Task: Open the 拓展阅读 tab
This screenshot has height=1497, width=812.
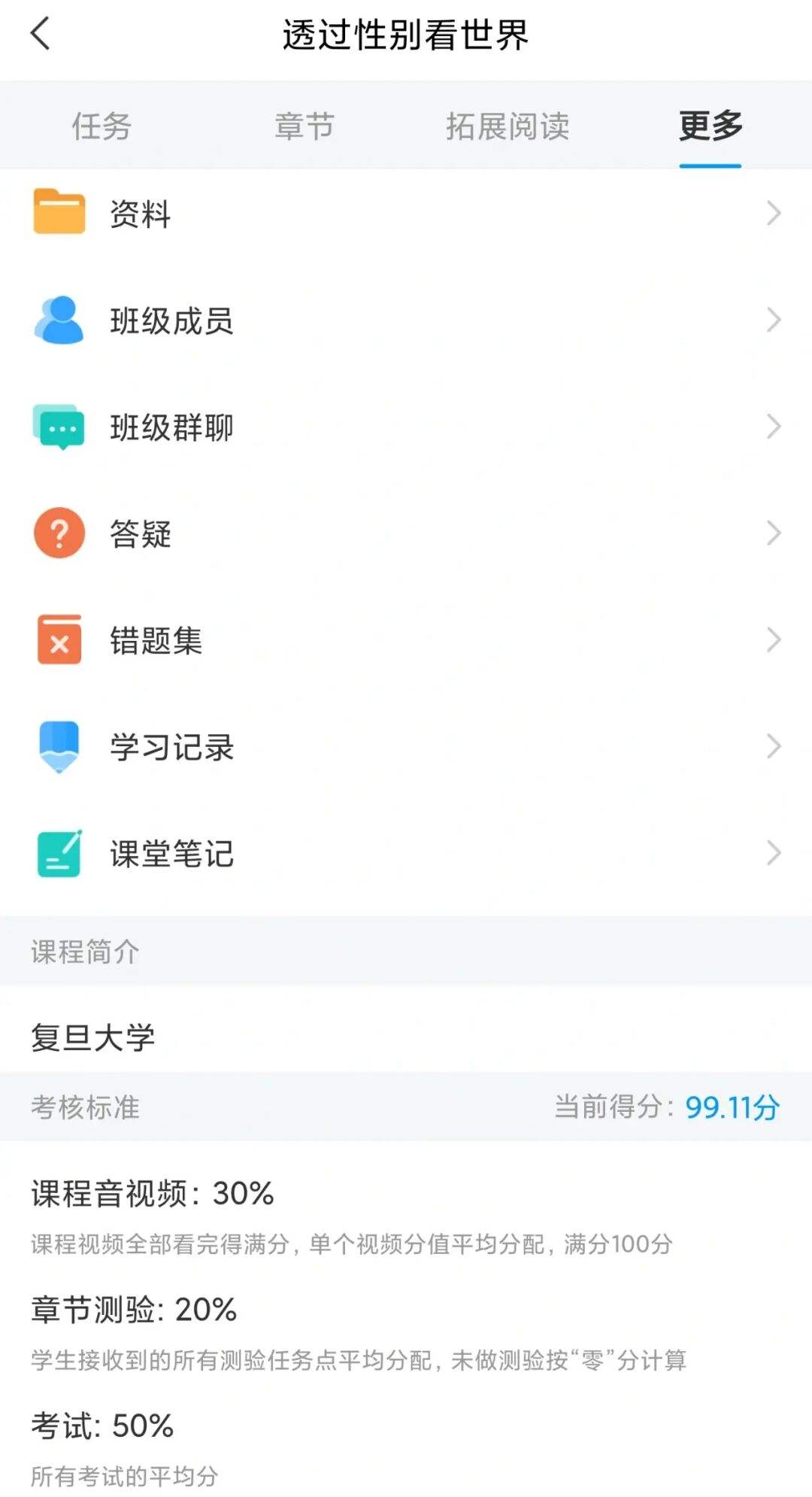Action: pyautogui.click(x=507, y=126)
